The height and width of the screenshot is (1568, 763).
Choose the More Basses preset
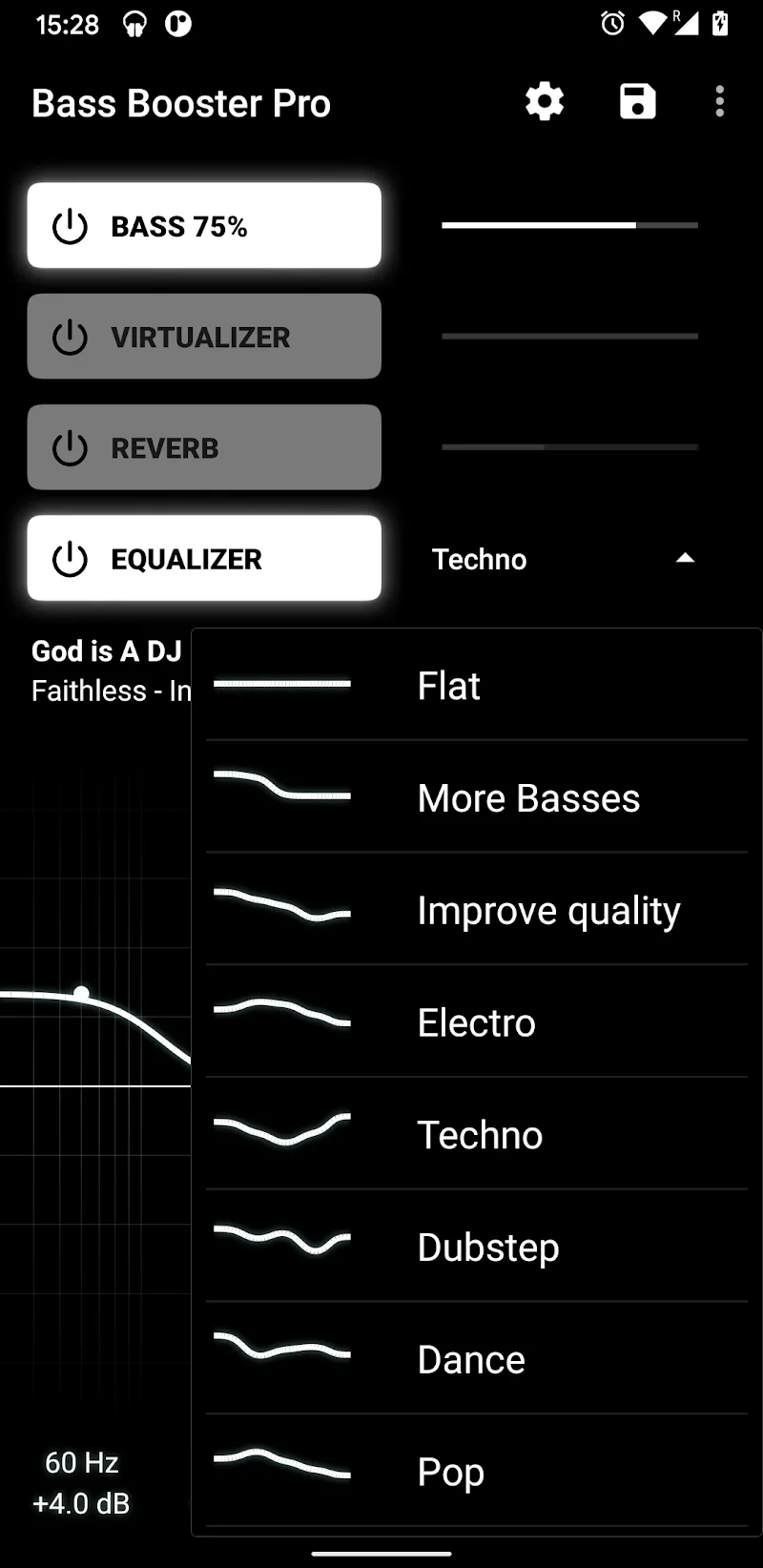pyautogui.click(x=477, y=798)
